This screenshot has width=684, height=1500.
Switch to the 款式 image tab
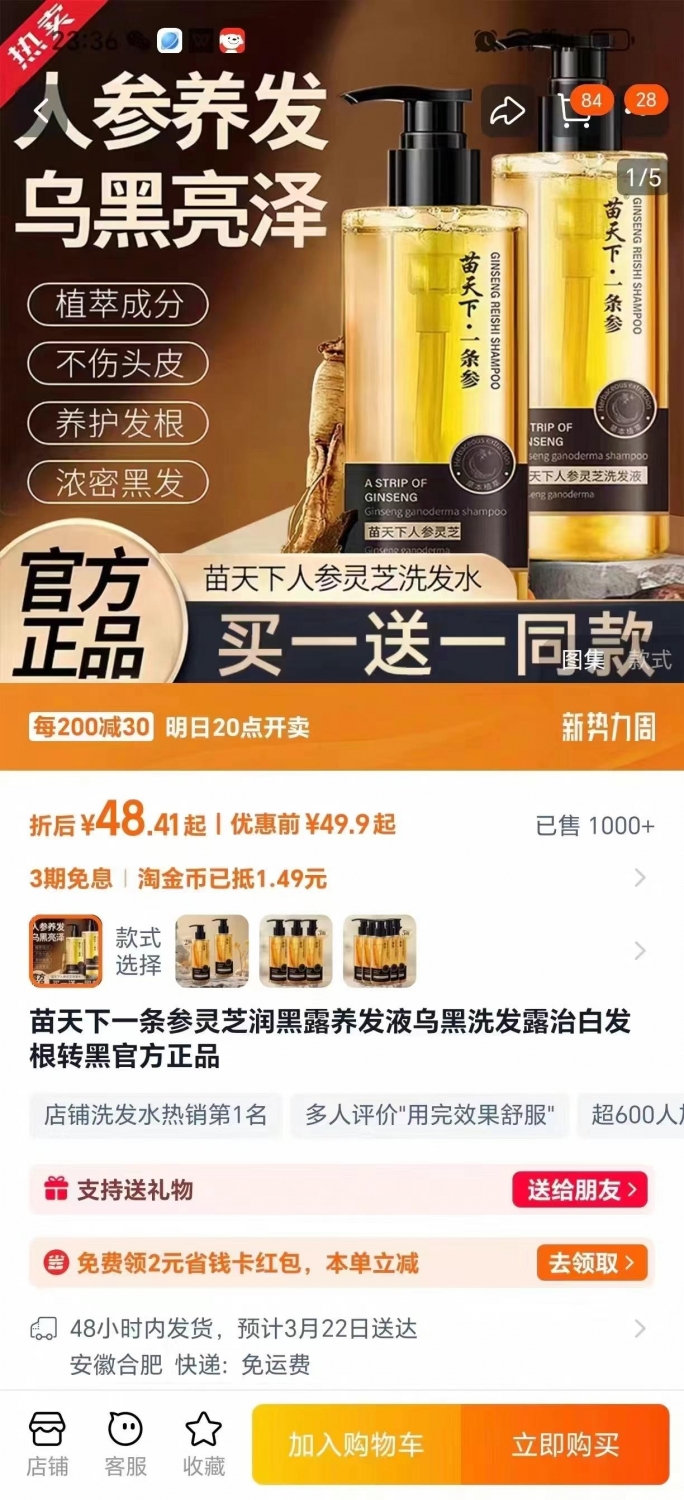point(649,660)
